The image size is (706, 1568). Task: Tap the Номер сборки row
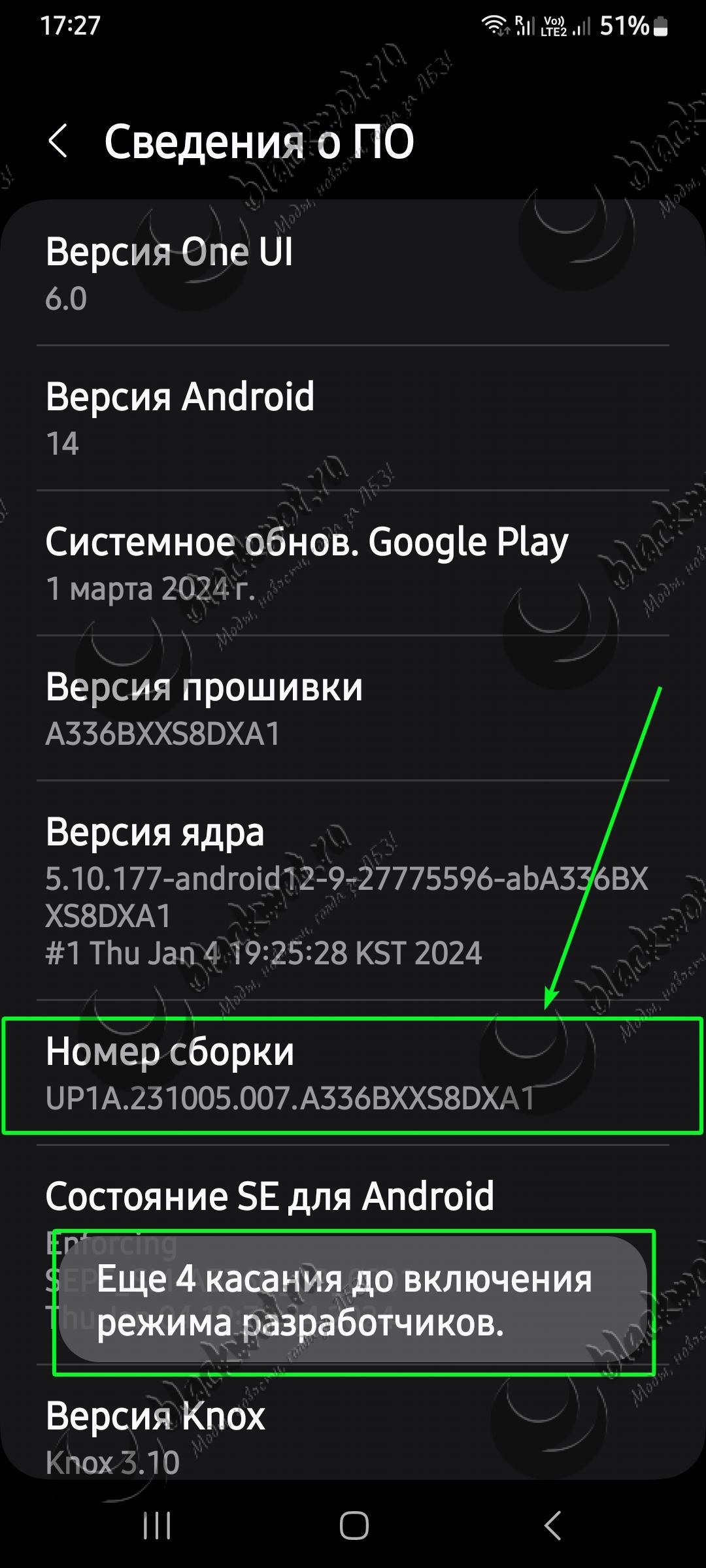point(353,1074)
